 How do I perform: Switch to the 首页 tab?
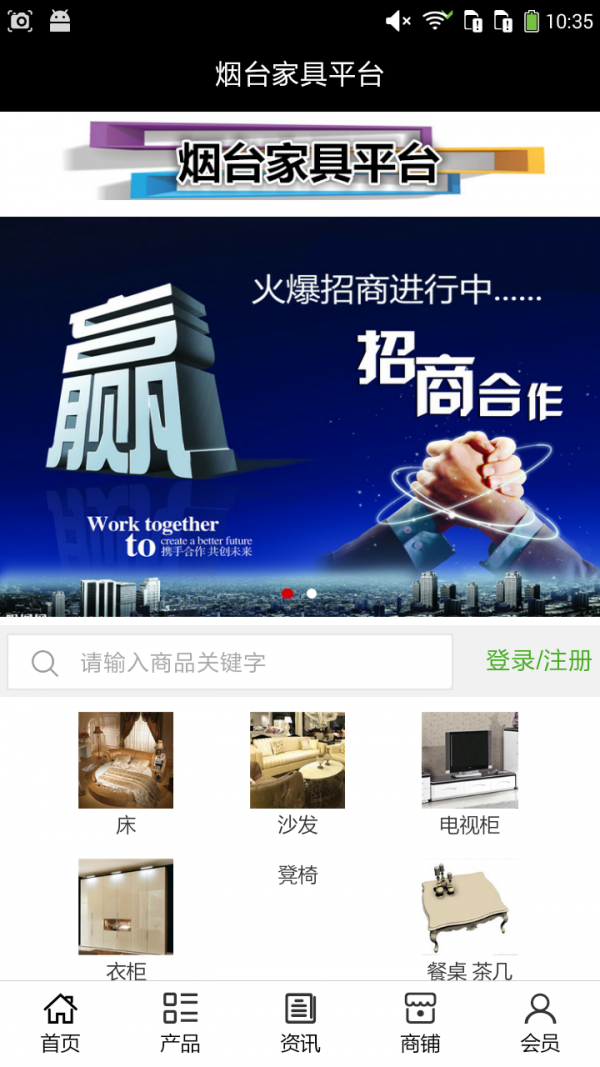60,1023
